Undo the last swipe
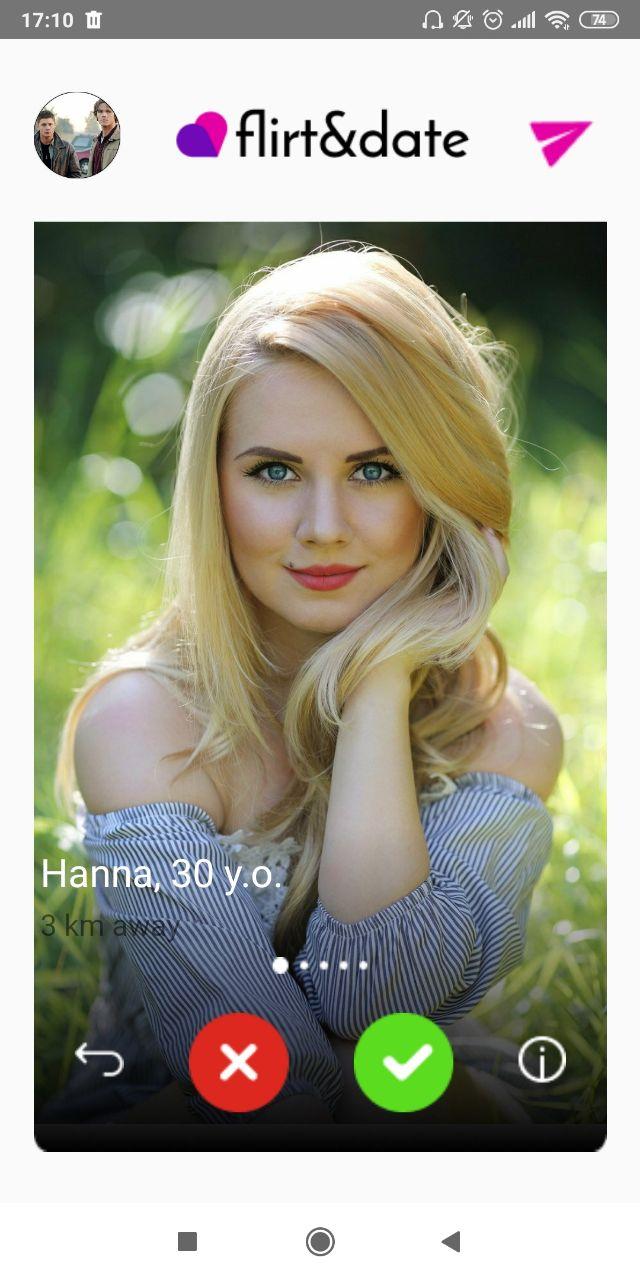640x1280 pixels. pos(99,1060)
